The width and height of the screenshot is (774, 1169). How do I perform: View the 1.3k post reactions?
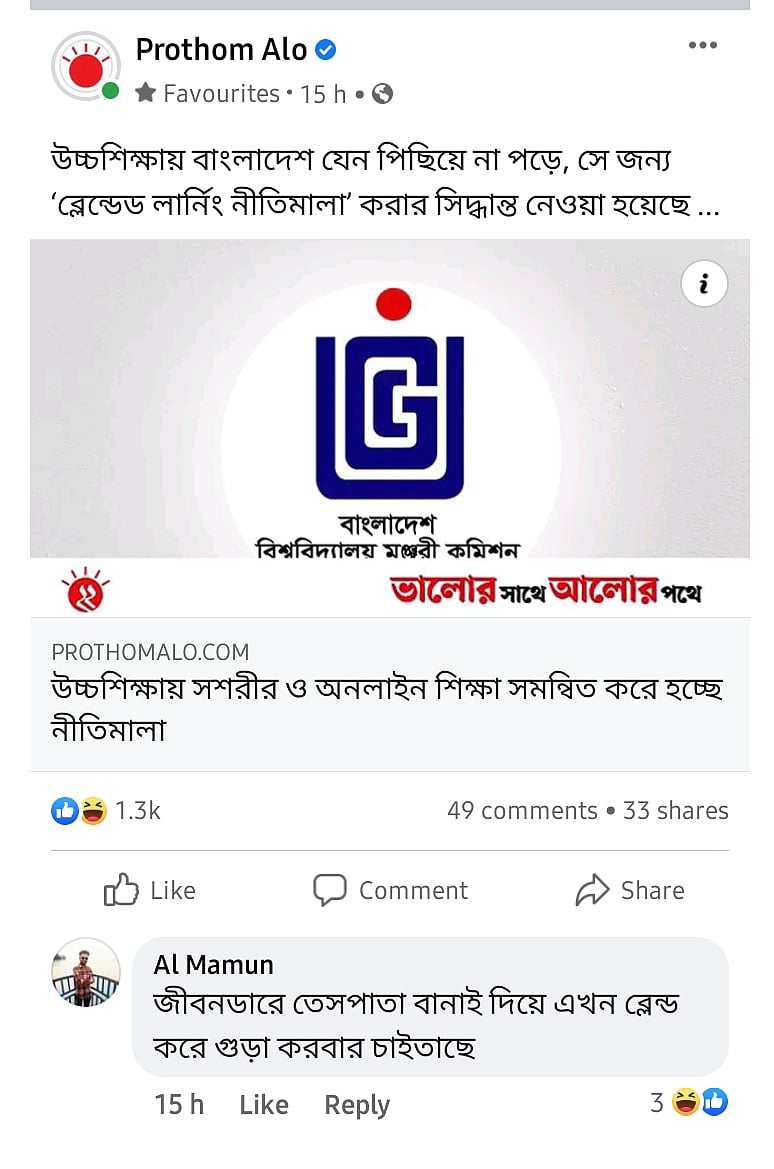(x=106, y=810)
